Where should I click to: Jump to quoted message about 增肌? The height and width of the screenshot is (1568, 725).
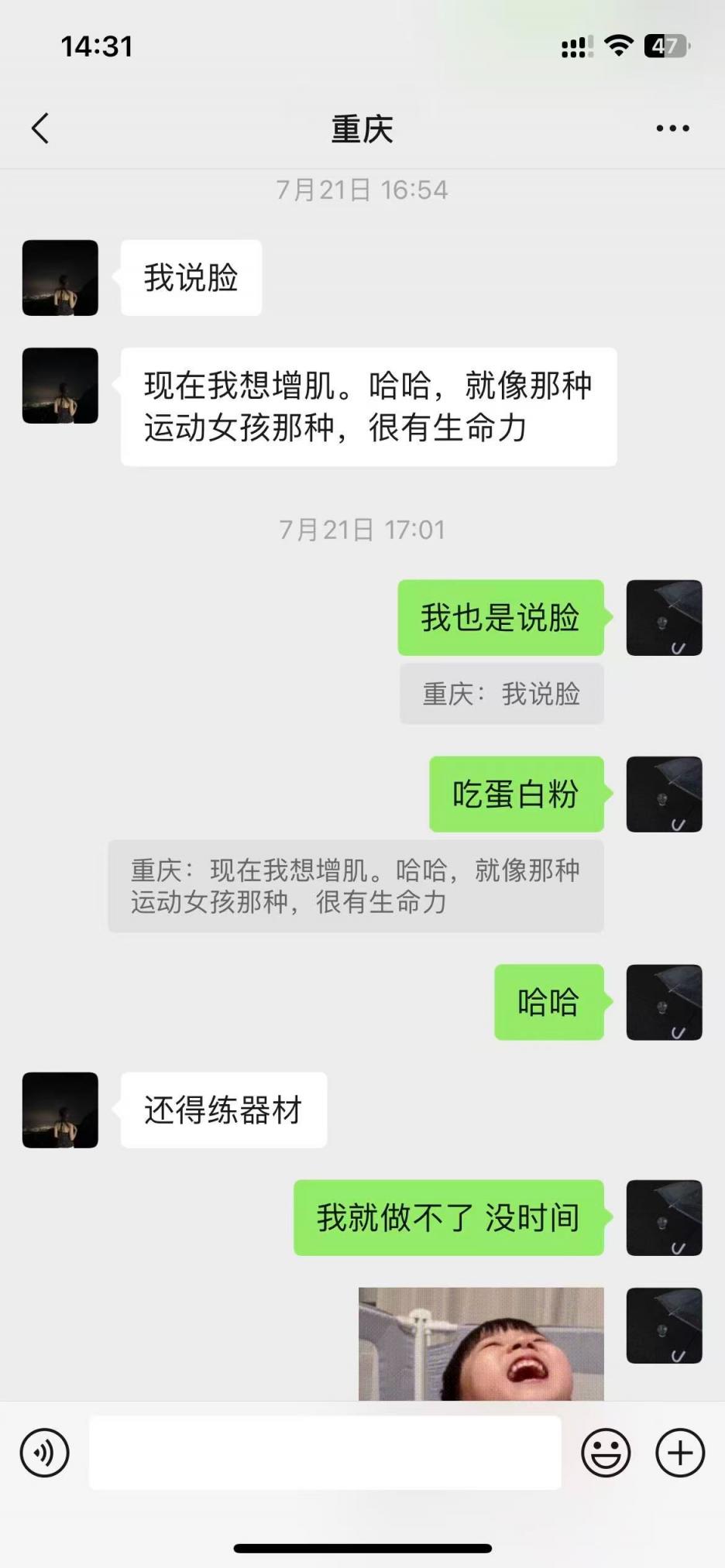click(x=356, y=886)
